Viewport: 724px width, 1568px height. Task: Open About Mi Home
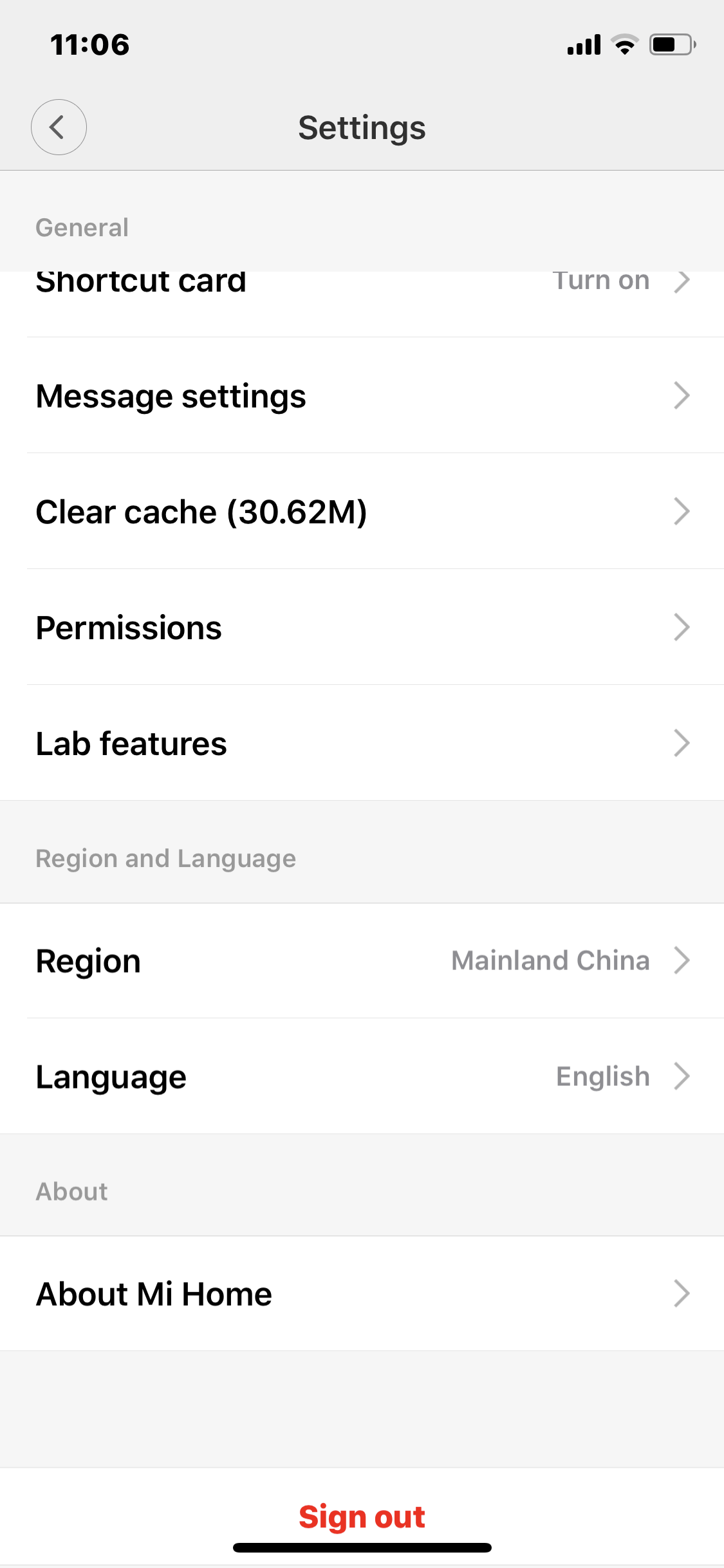click(x=362, y=1293)
